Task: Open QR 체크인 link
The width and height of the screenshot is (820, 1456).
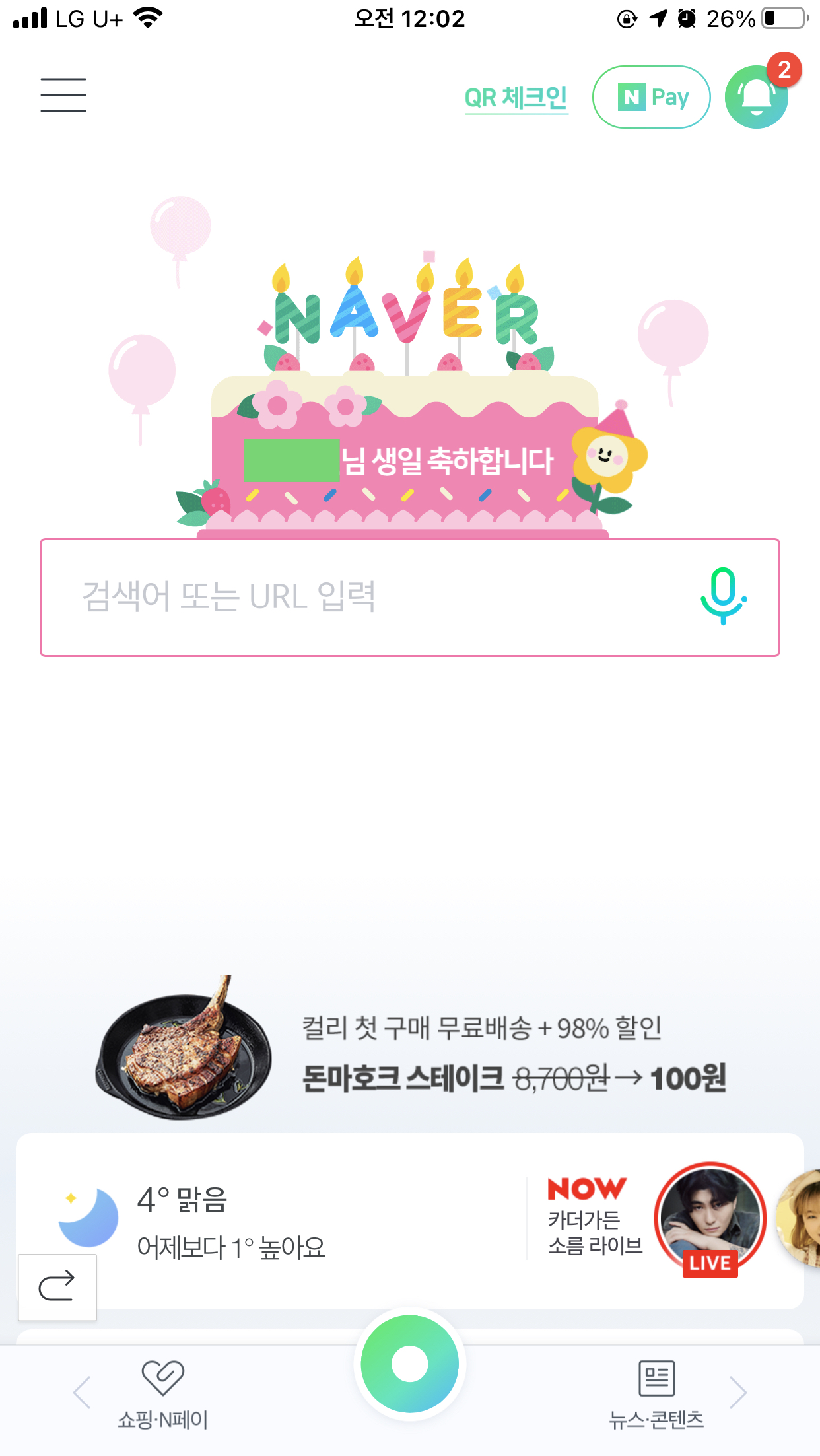Action: 516,98
